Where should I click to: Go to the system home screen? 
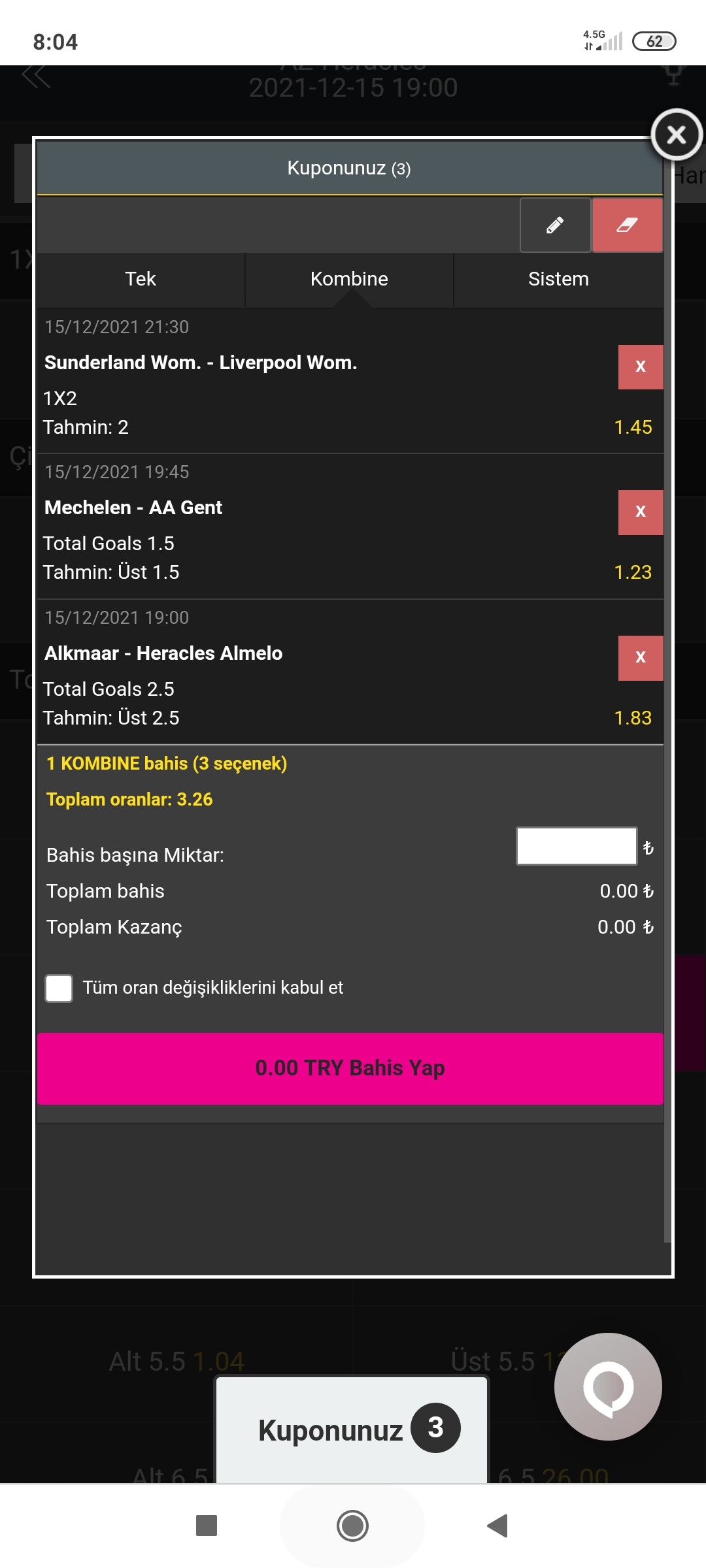pyautogui.click(x=352, y=1526)
